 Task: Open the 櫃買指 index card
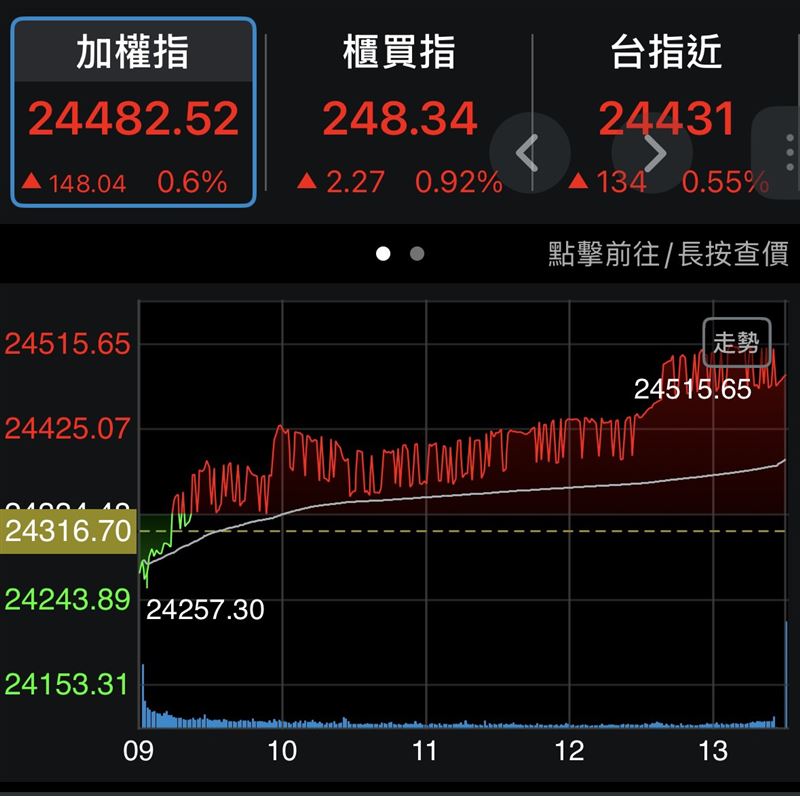point(399,112)
